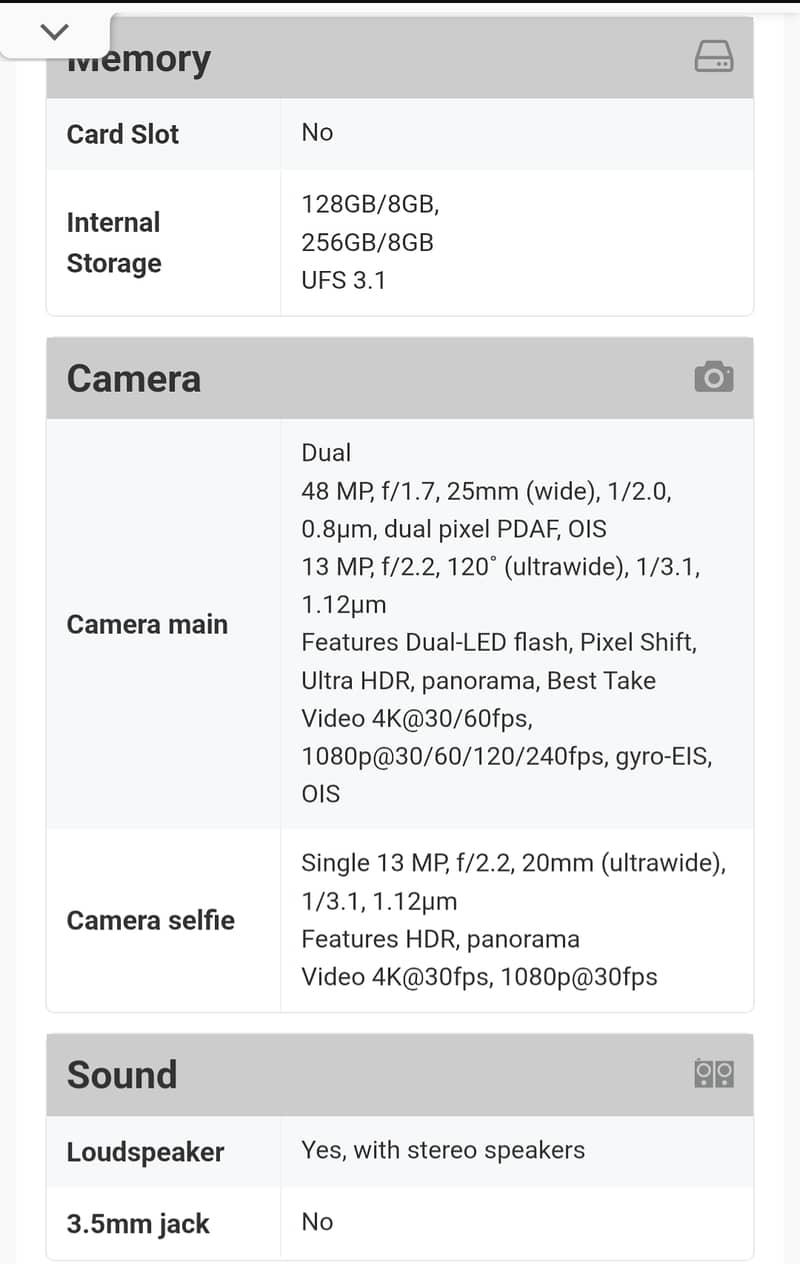The height and width of the screenshot is (1264, 800).
Task: Click the Loudspeaker row label
Action: coord(145,1152)
